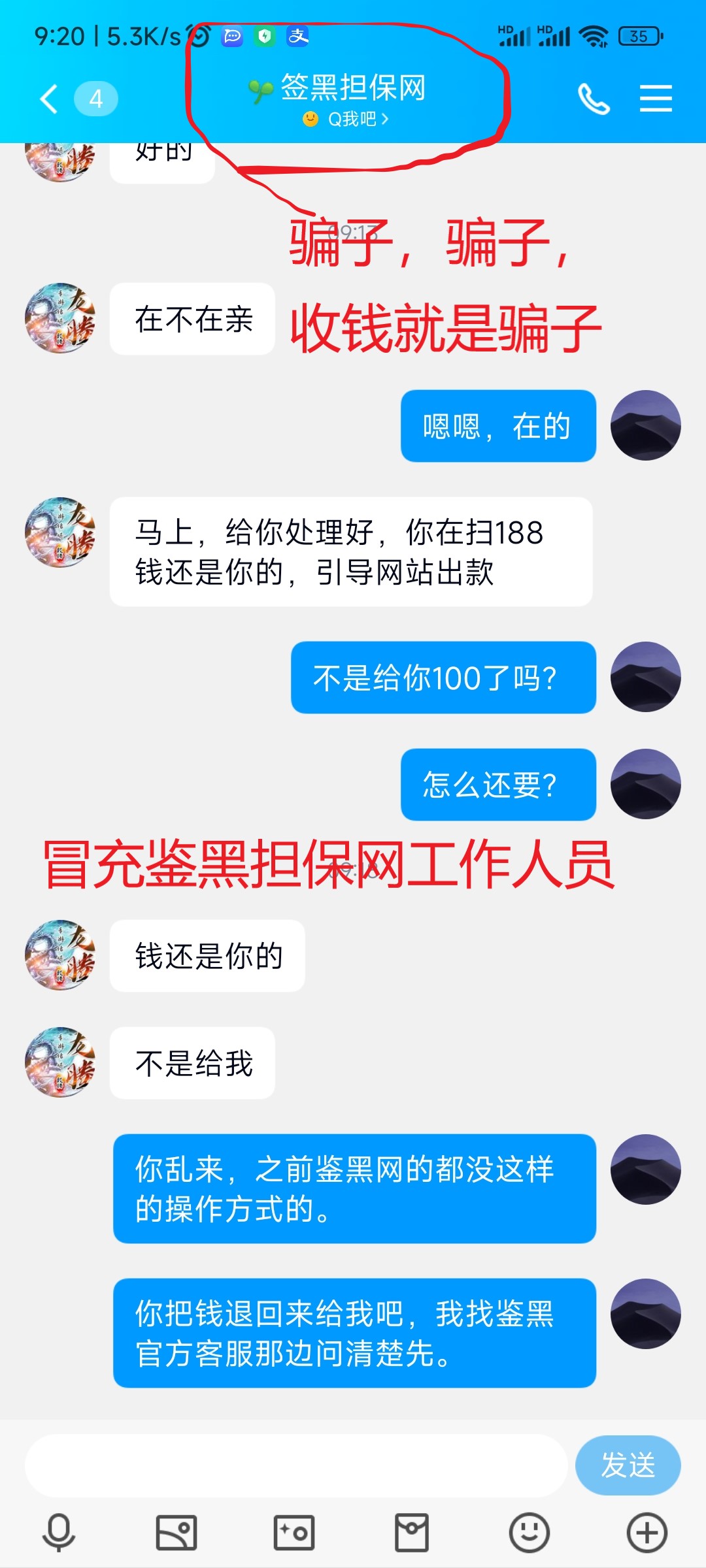Open the red packet icon

click(x=412, y=1532)
